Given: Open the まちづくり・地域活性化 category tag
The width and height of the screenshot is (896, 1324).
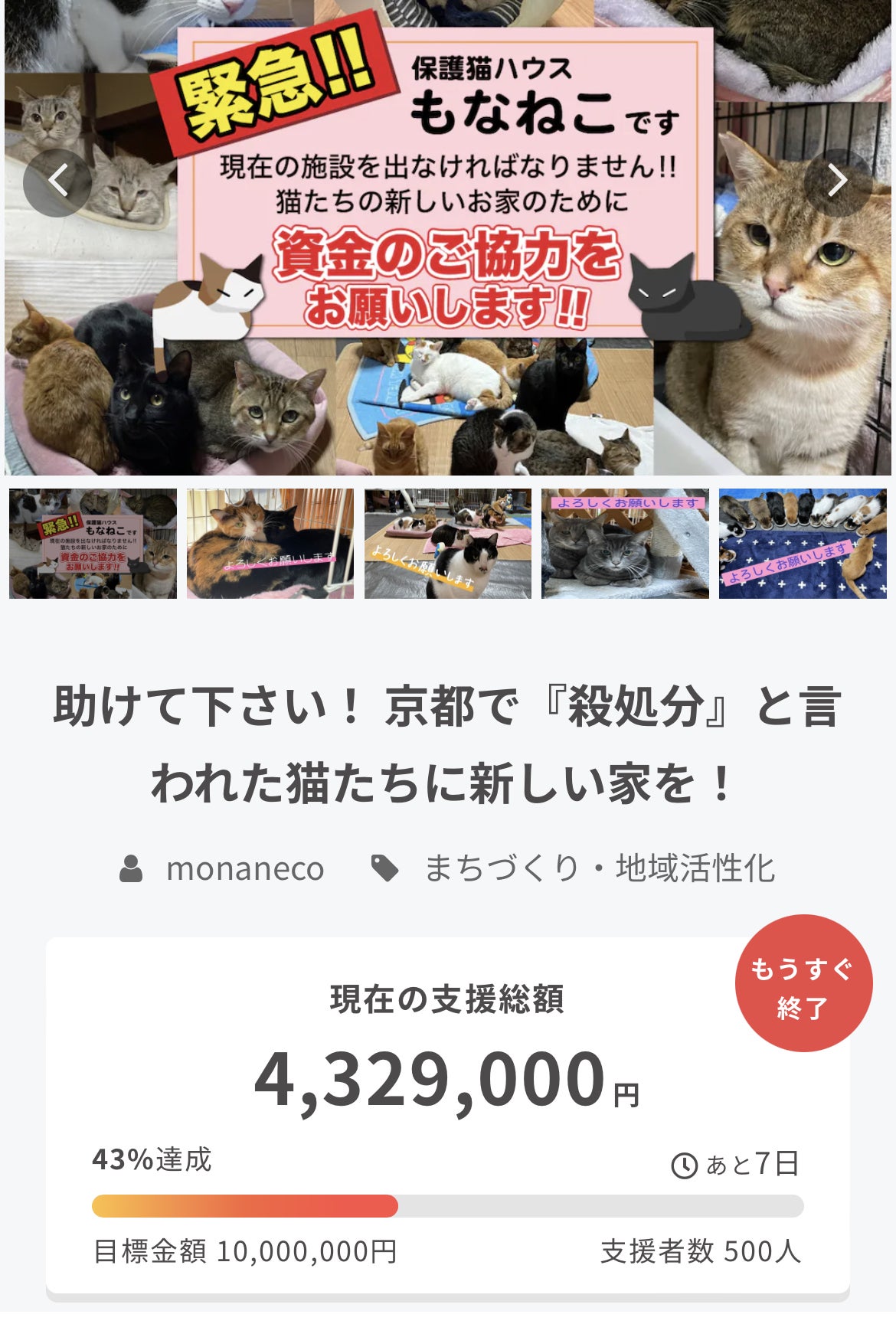Looking at the screenshot, I should (x=598, y=868).
